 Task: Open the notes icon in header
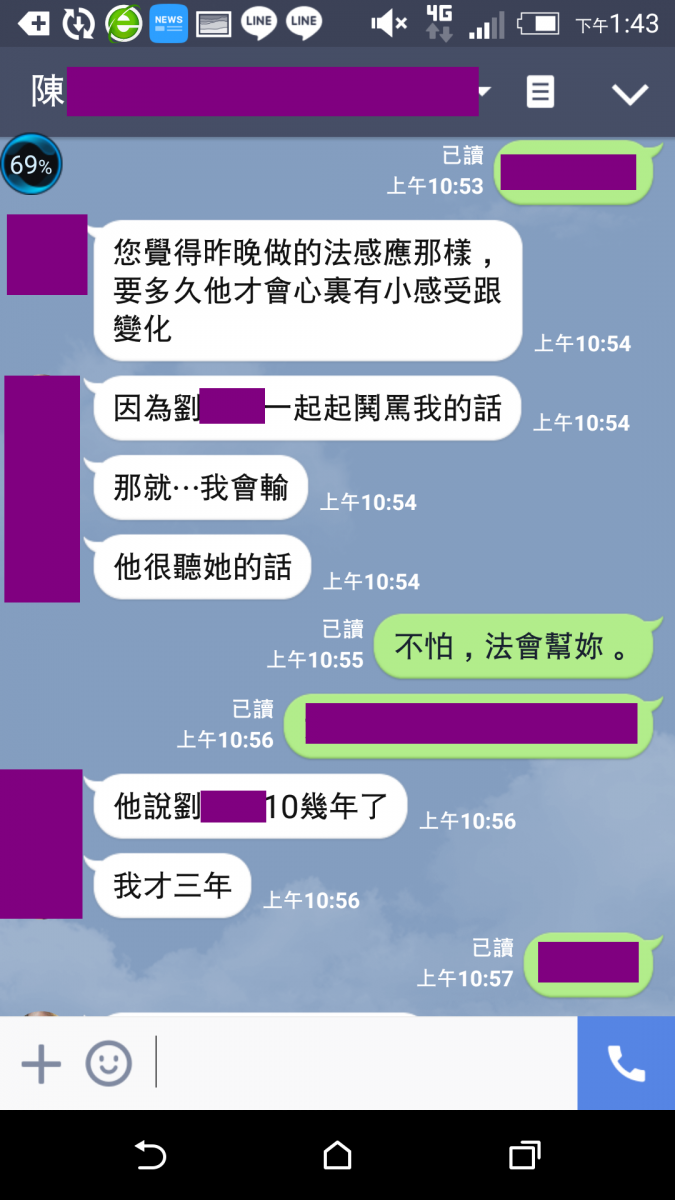540,93
